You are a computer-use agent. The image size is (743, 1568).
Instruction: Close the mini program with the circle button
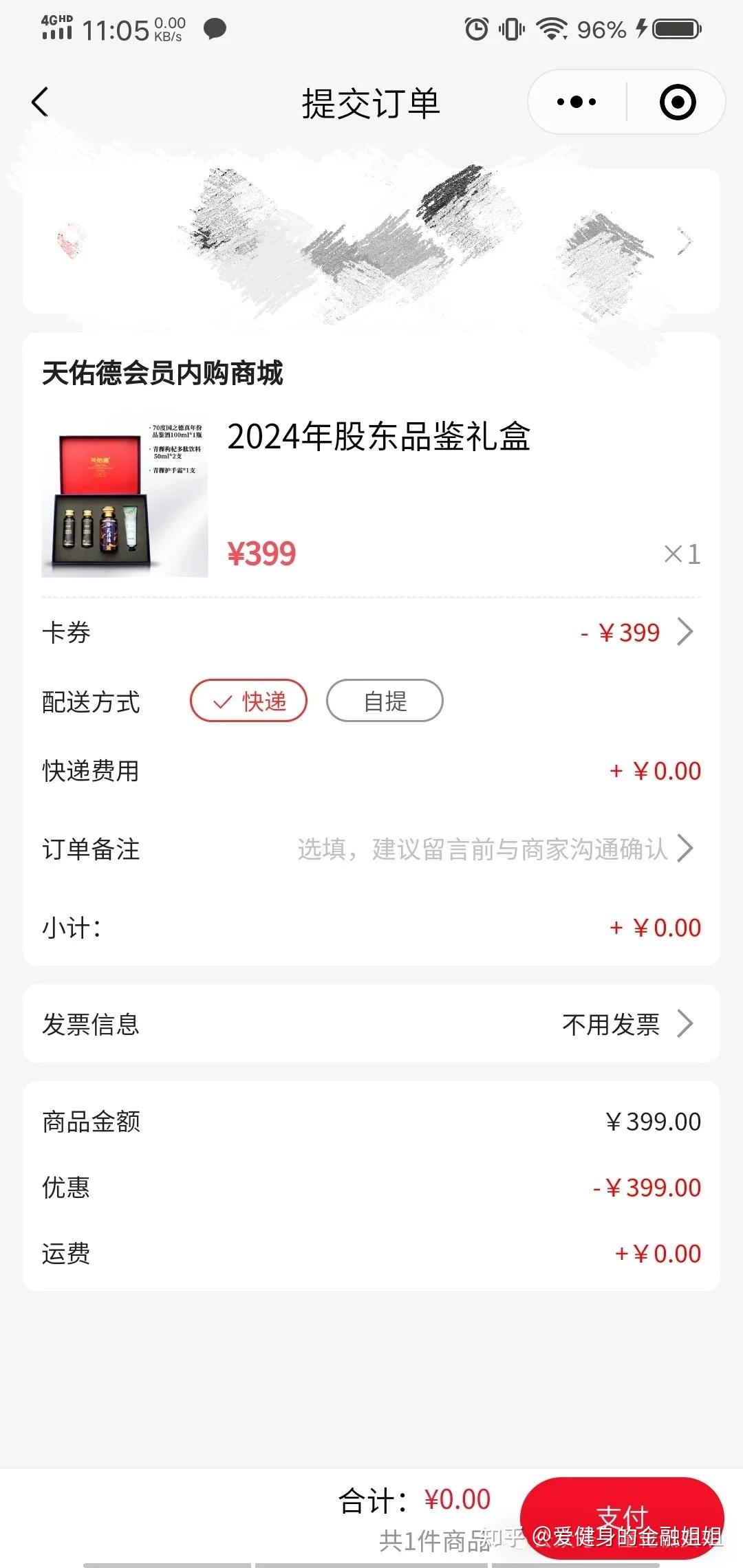tap(678, 102)
